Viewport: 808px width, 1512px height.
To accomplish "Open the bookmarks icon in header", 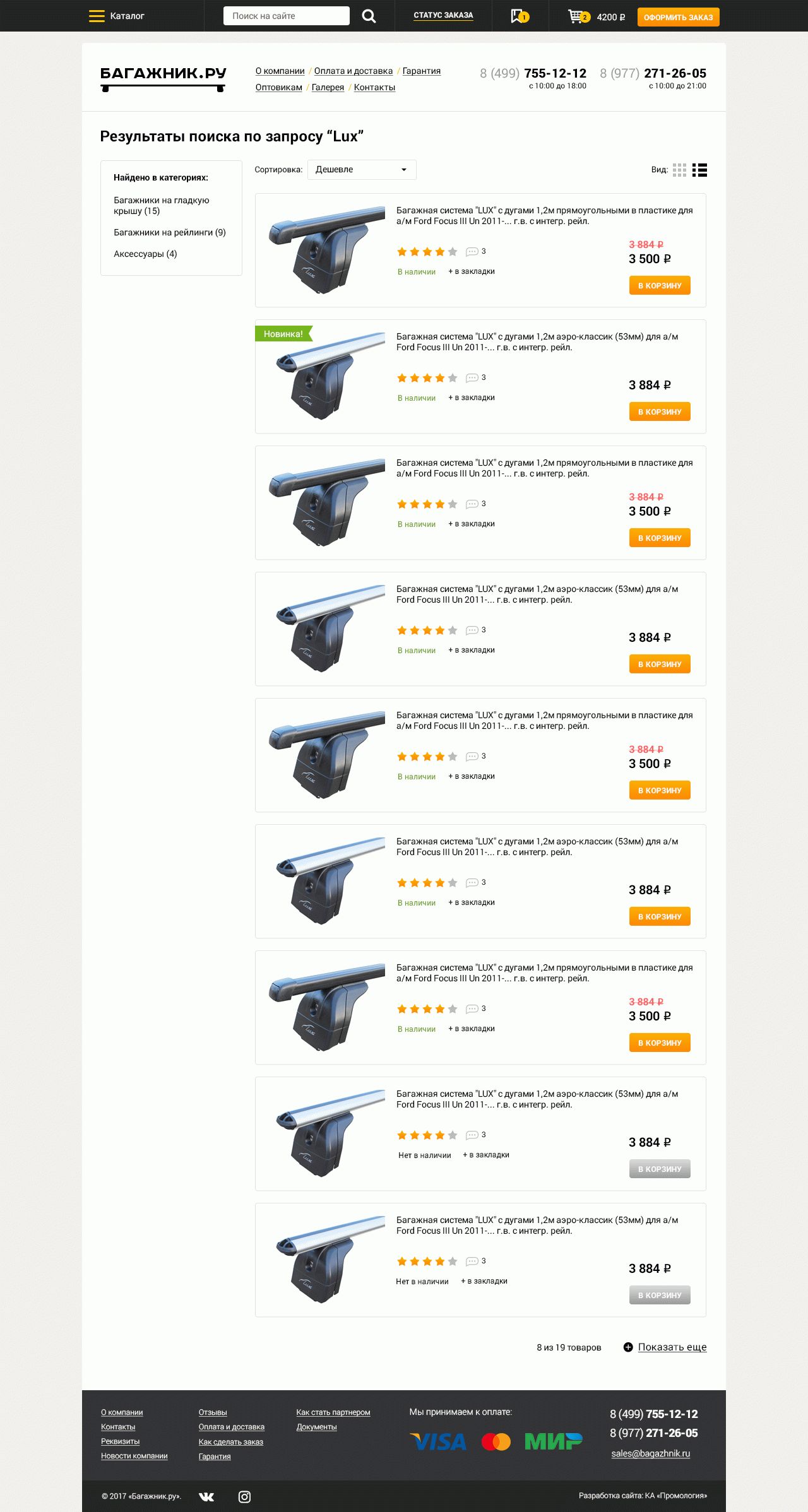I will coord(520,16).
